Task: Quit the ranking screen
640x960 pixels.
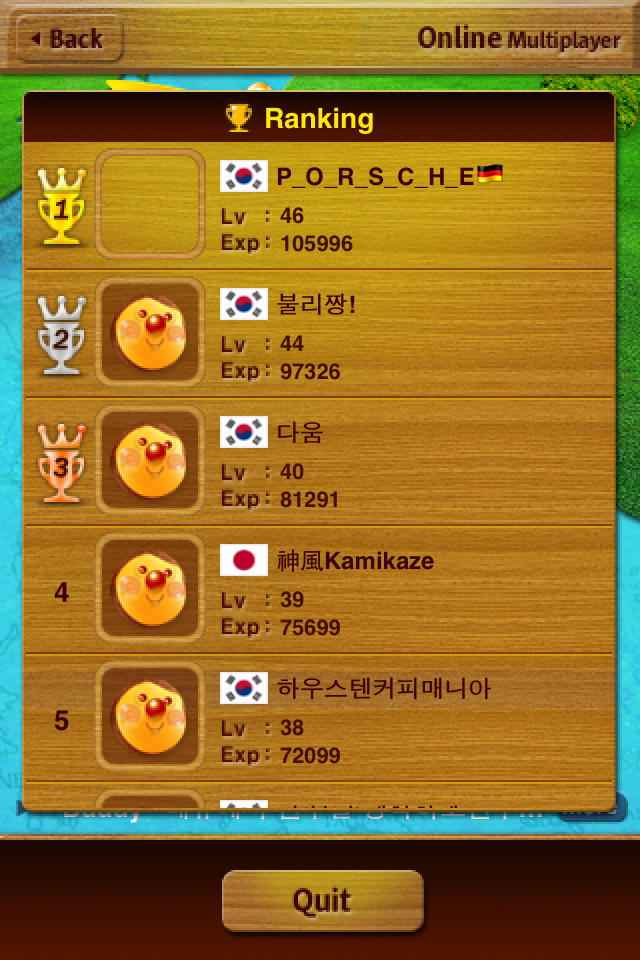Action: click(x=322, y=900)
